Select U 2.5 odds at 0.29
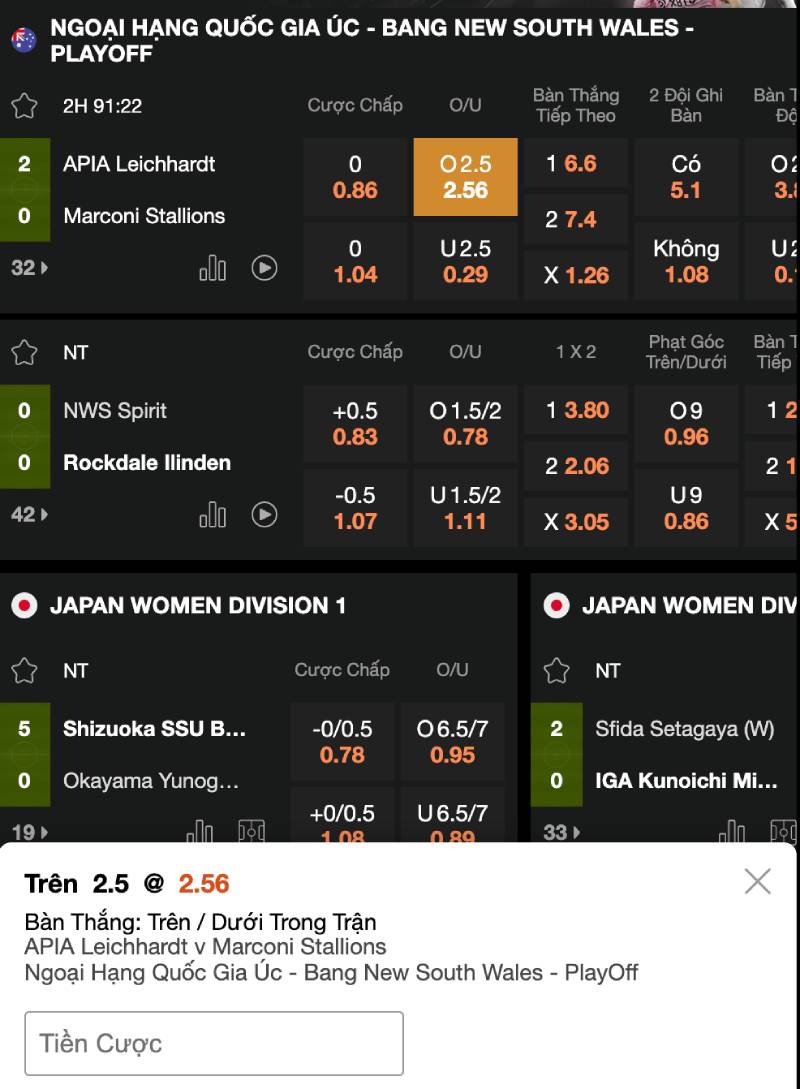 click(465, 261)
